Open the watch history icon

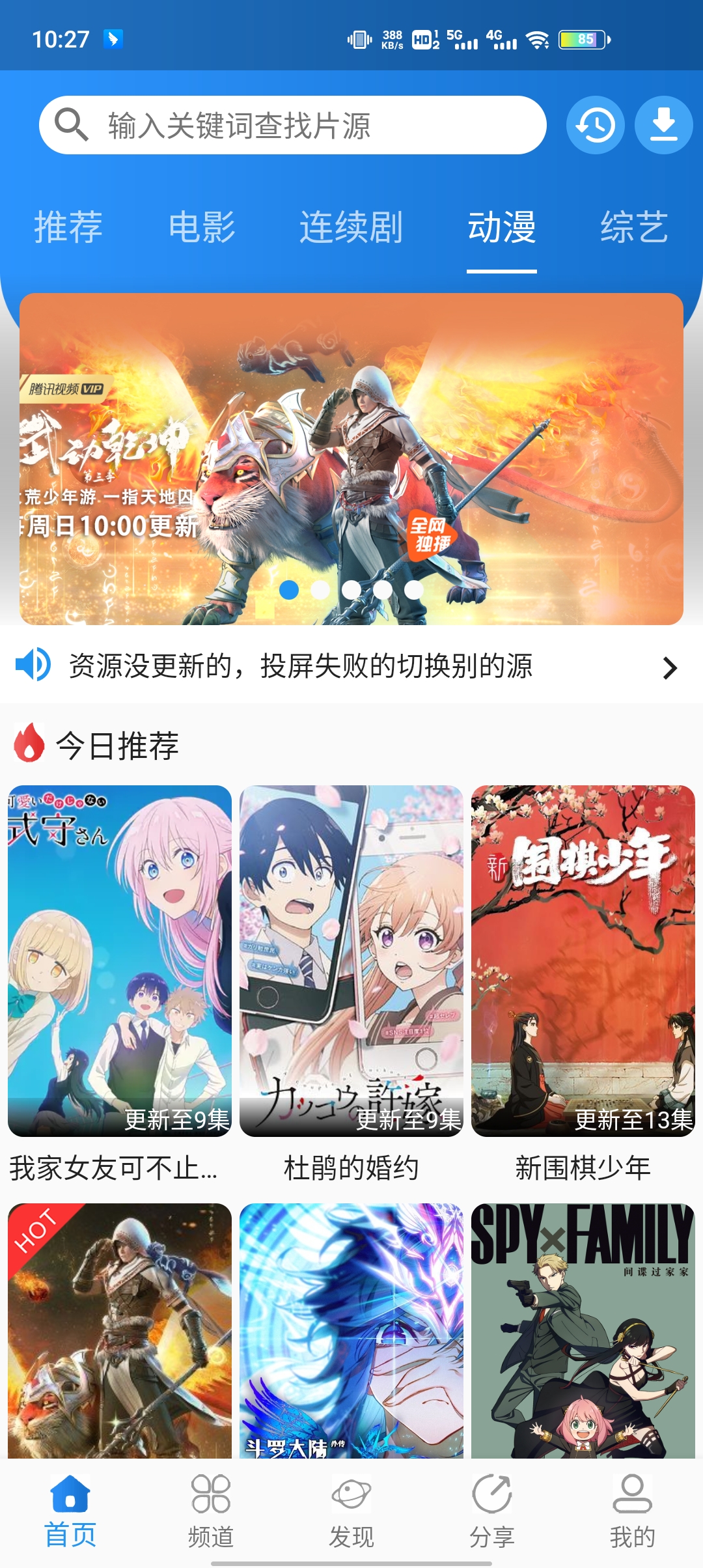pyautogui.click(x=595, y=125)
